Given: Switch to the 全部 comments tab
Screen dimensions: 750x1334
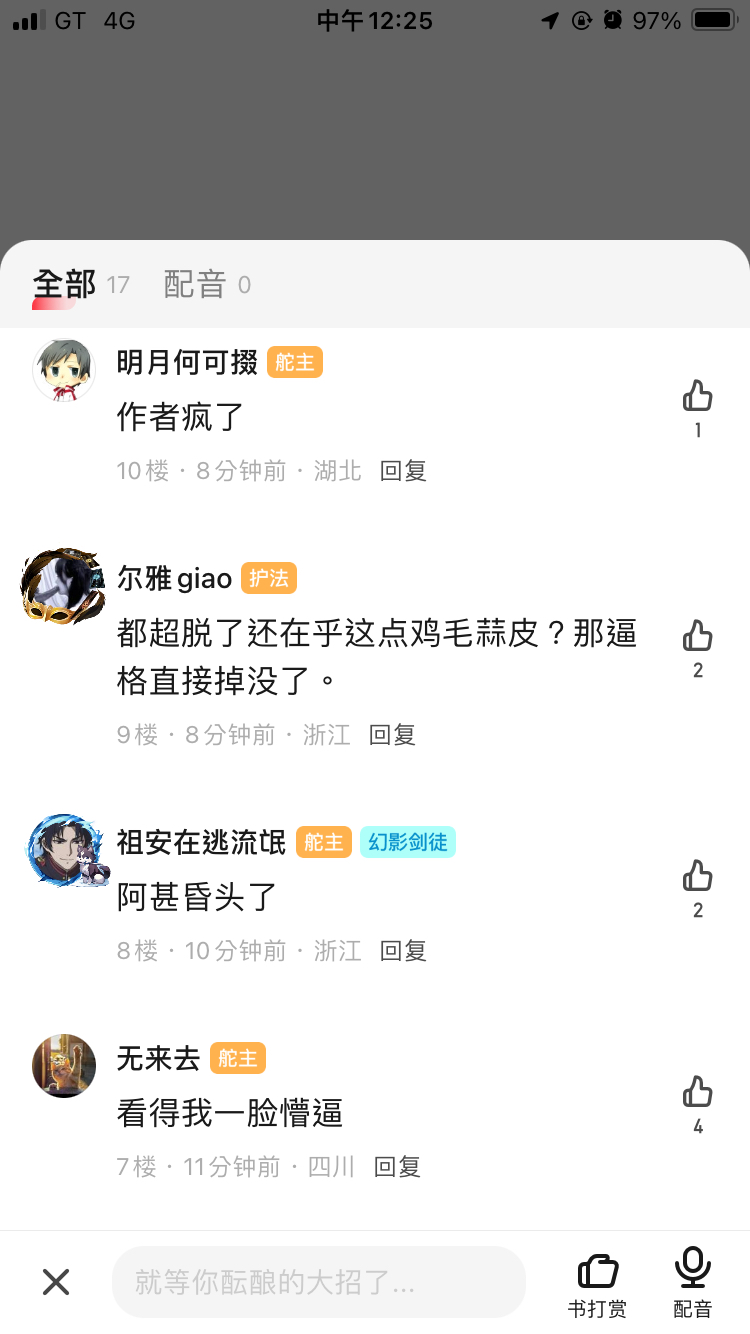Looking at the screenshot, I should [65, 285].
